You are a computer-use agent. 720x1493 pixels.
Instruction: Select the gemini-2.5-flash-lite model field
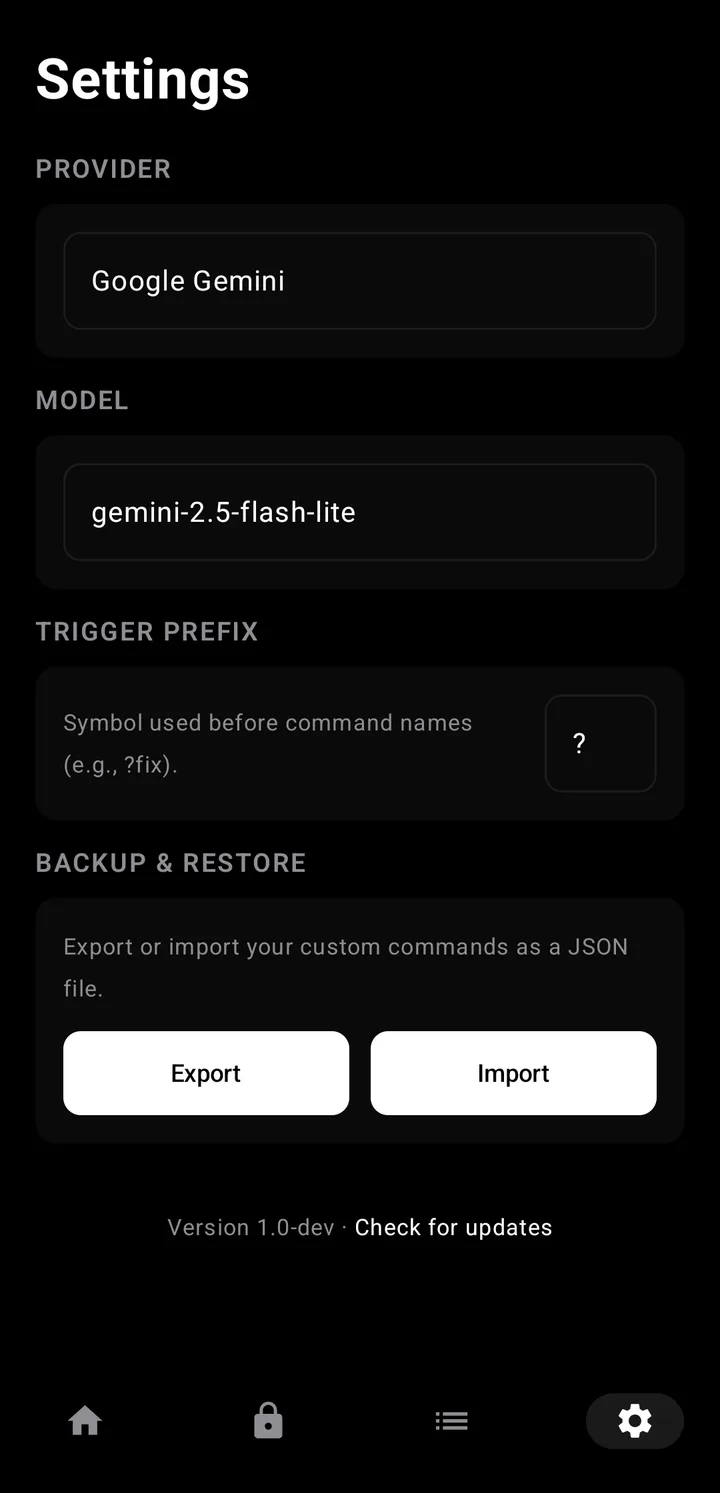pos(360,512)
